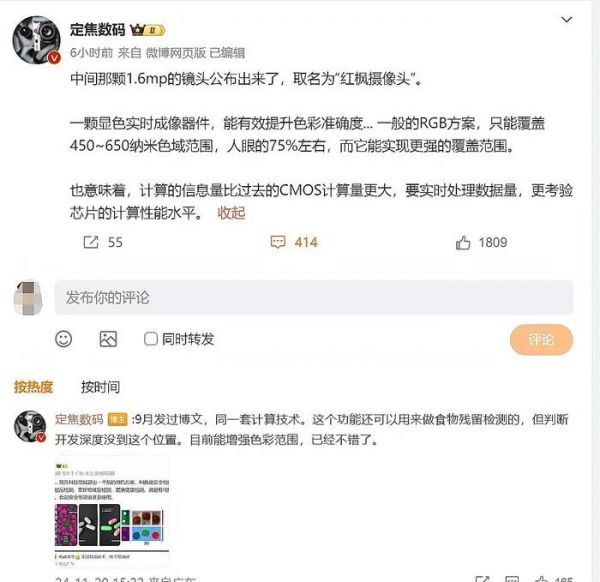
Task: Repost this post with 55 shares
Action: [x=102, y=242]
